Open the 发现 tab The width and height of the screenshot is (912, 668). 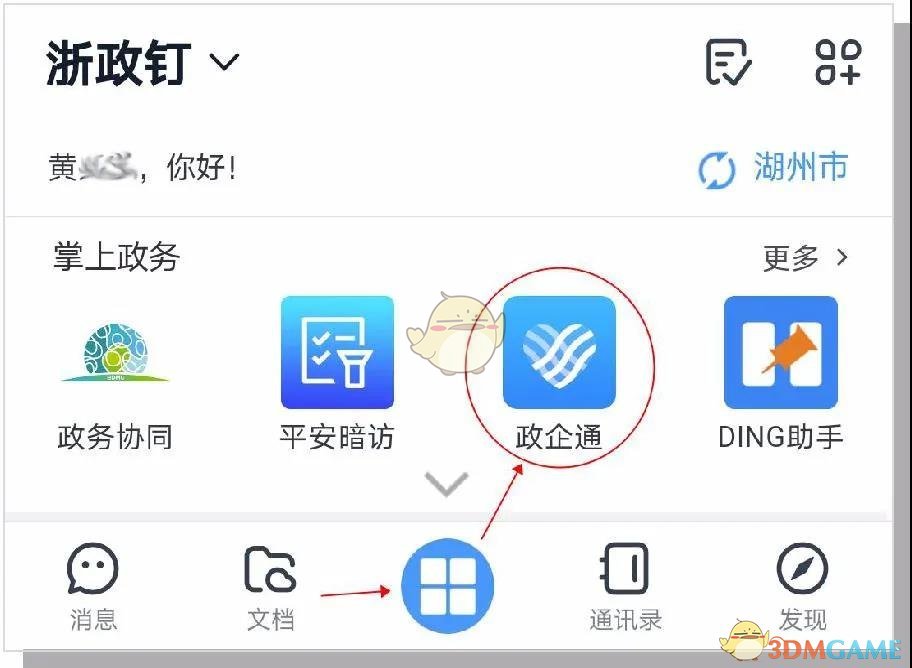802,587
